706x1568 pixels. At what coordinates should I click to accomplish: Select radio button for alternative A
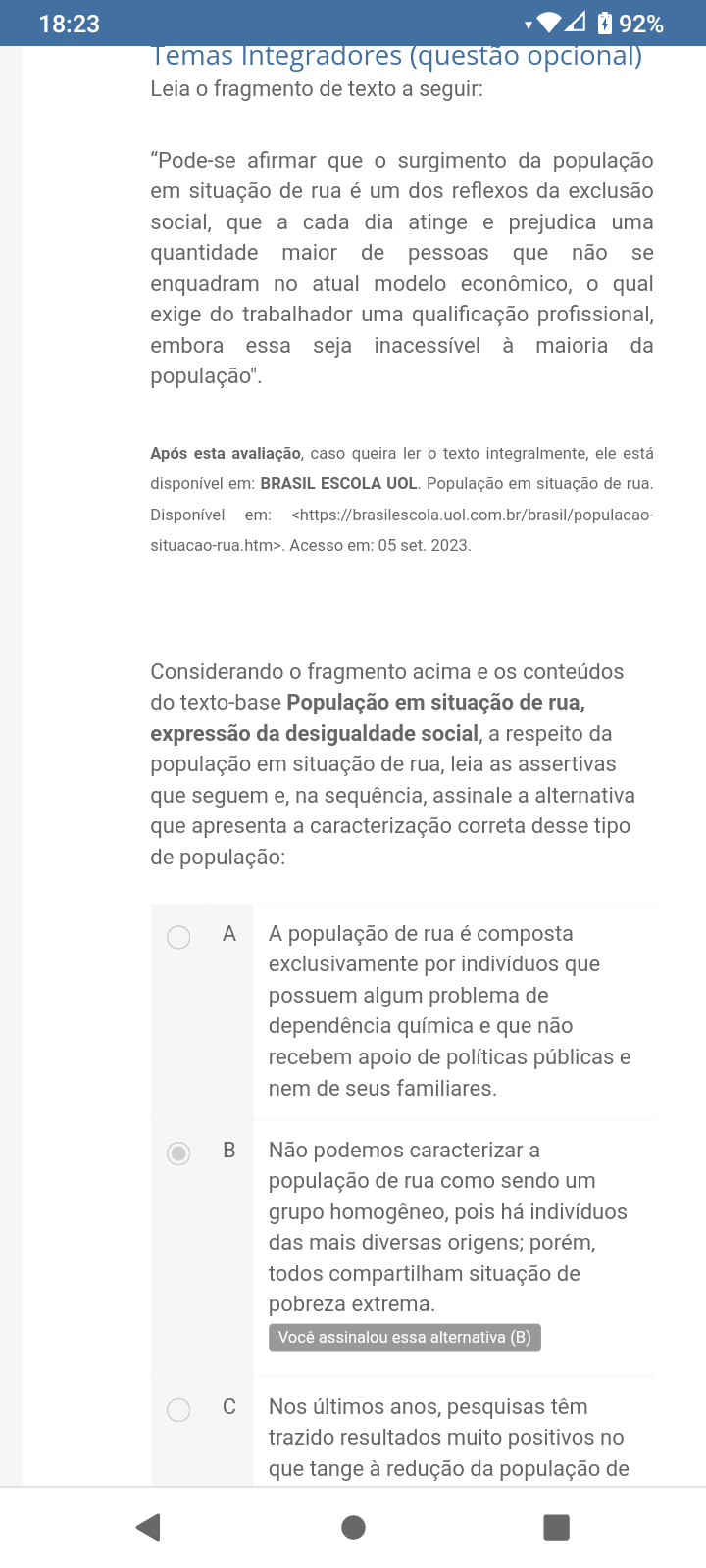(178, 937)
